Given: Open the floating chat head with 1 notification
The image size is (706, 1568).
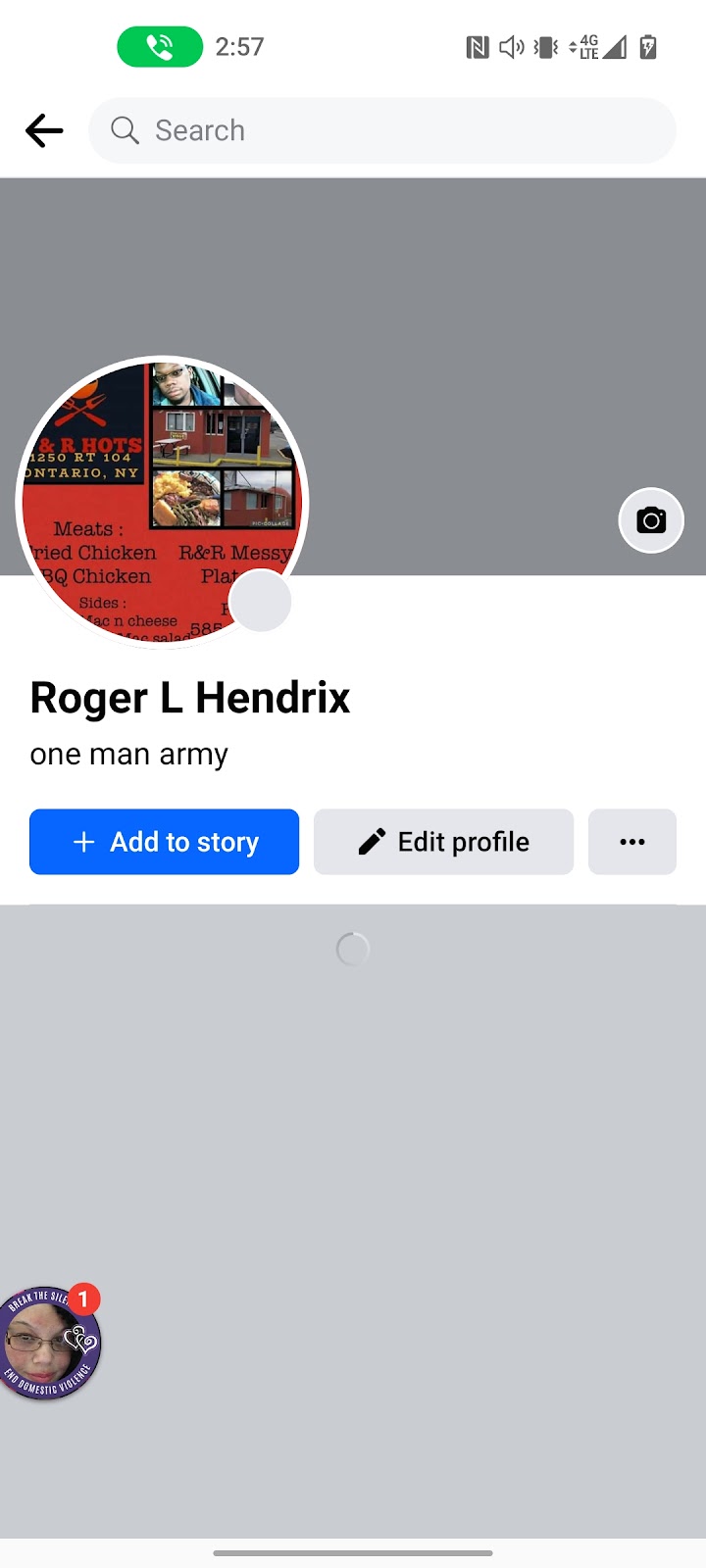Looking at the screenshot, I should coord(49,1344).
